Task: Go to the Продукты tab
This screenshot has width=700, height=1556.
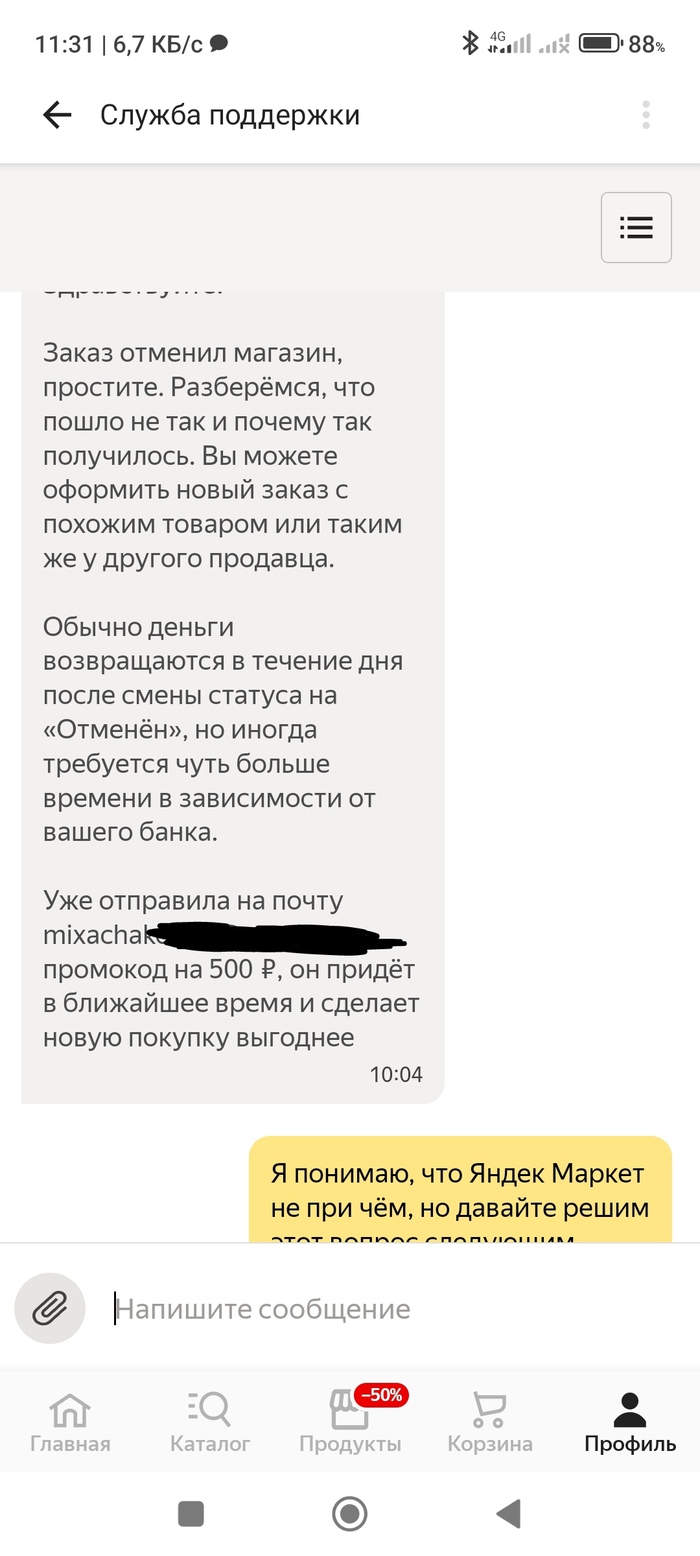Action: (x=350, y=1421)
